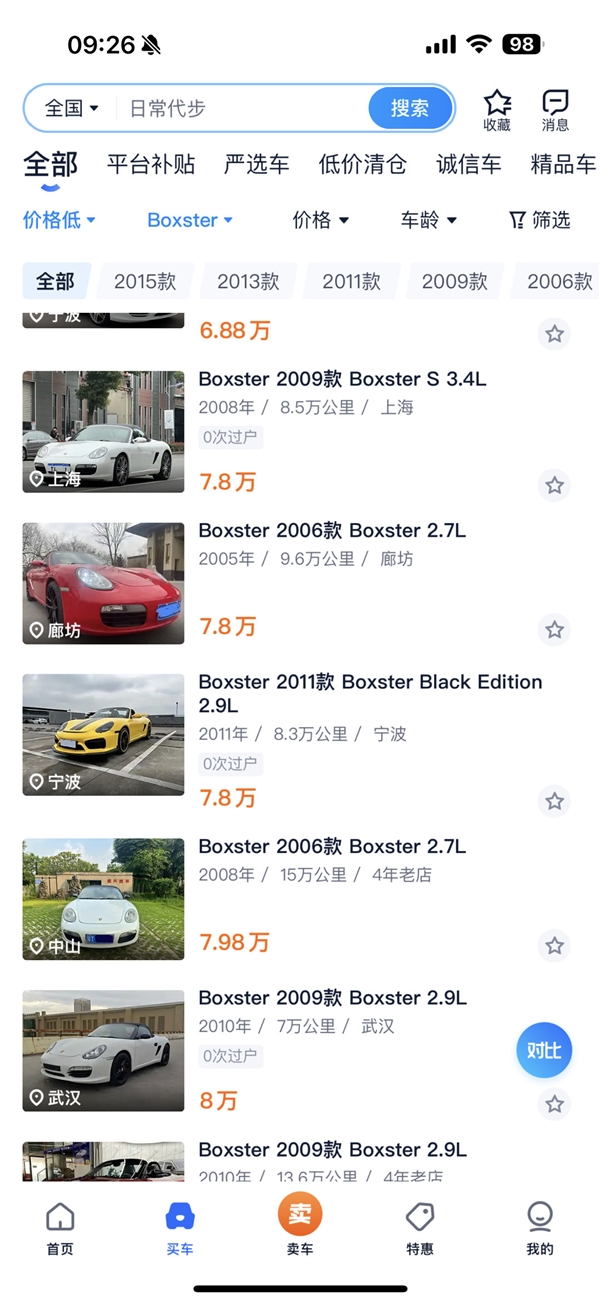Switch to the 平台补贴 tab
This screenshot has width=600, height=1303.
pos(151,165)
